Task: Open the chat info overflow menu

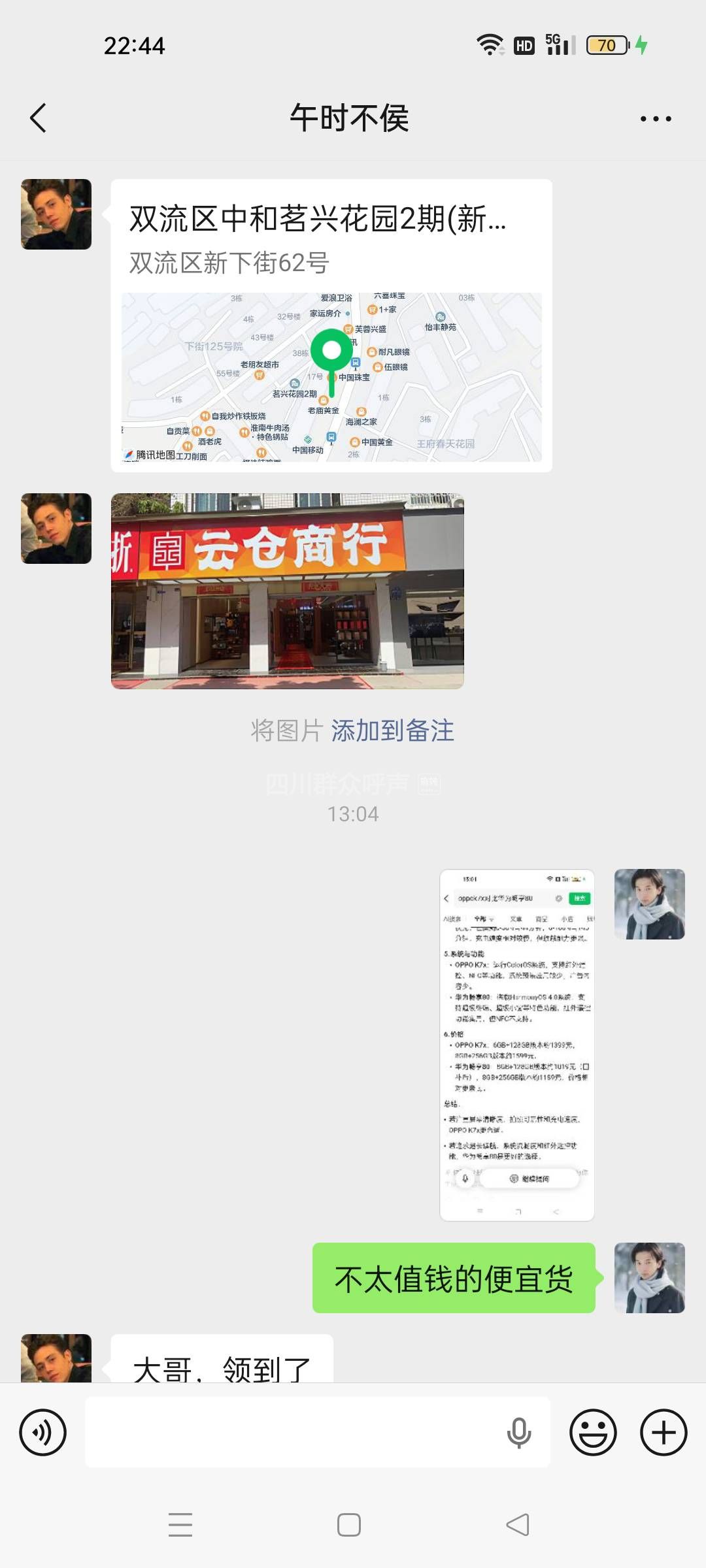Action: pos(655,118)
